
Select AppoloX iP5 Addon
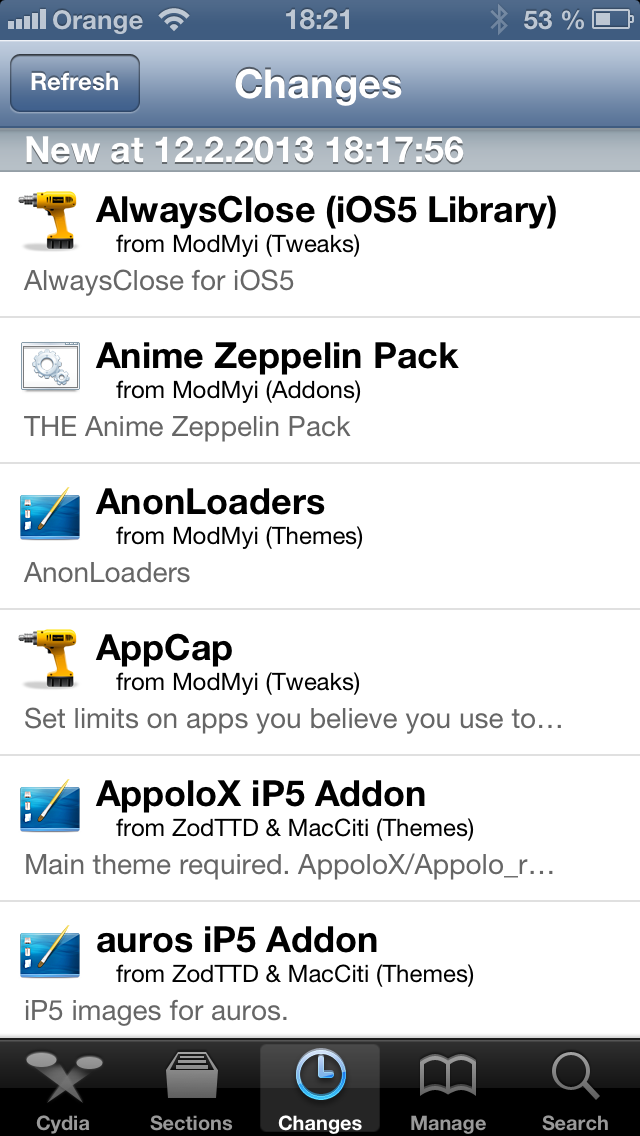pos(320,828)
